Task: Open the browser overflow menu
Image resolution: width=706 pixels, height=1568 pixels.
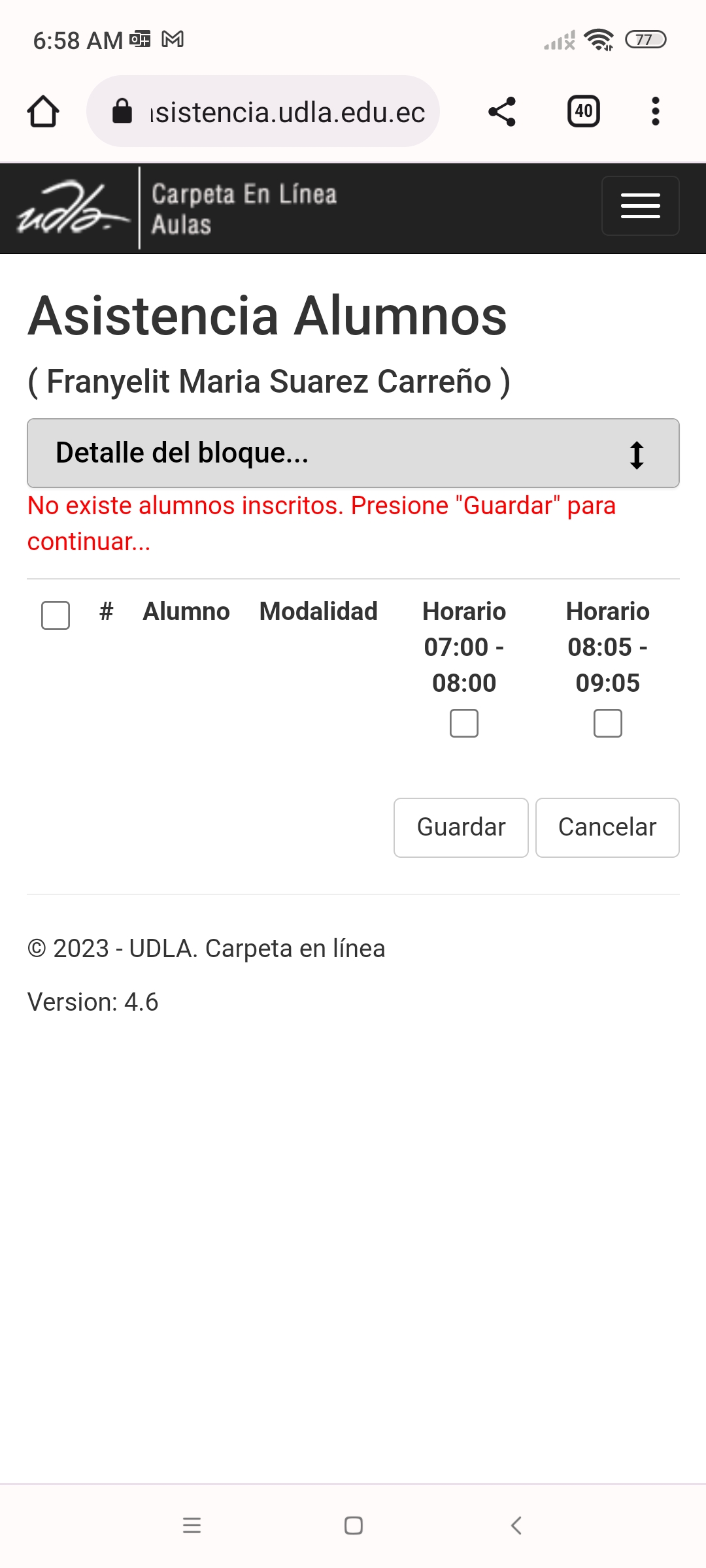Action: click(655, 112)
